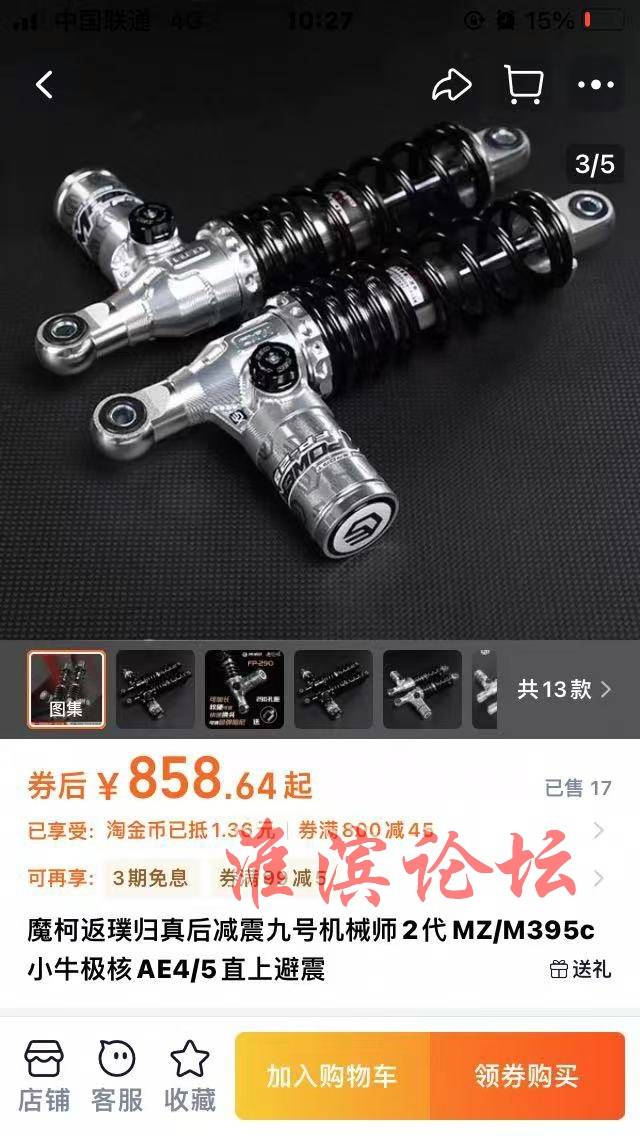Visit the 店铺 store page

pyautogui.click(x=44, y=1076)
